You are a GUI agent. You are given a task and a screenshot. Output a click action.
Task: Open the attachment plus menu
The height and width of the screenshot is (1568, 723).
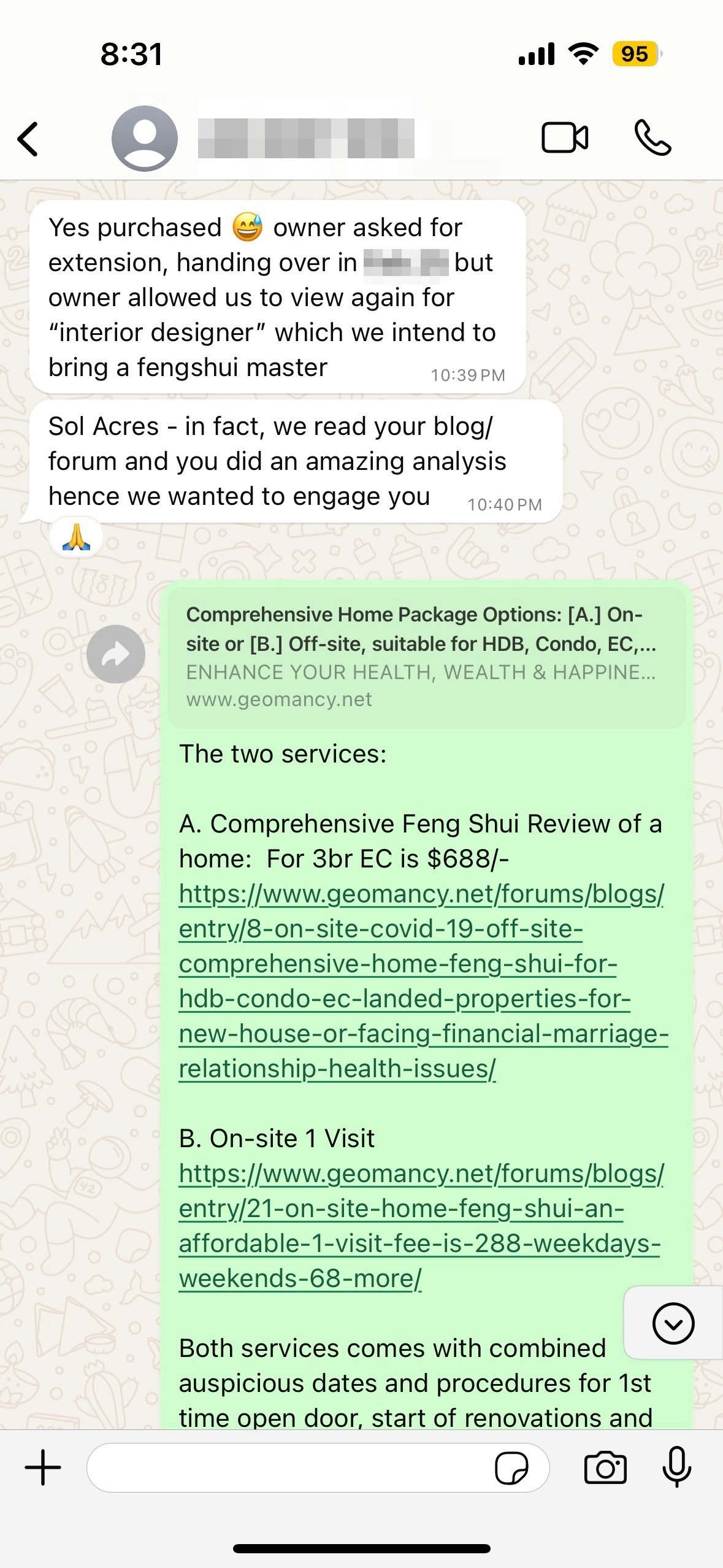[43, 1467]
